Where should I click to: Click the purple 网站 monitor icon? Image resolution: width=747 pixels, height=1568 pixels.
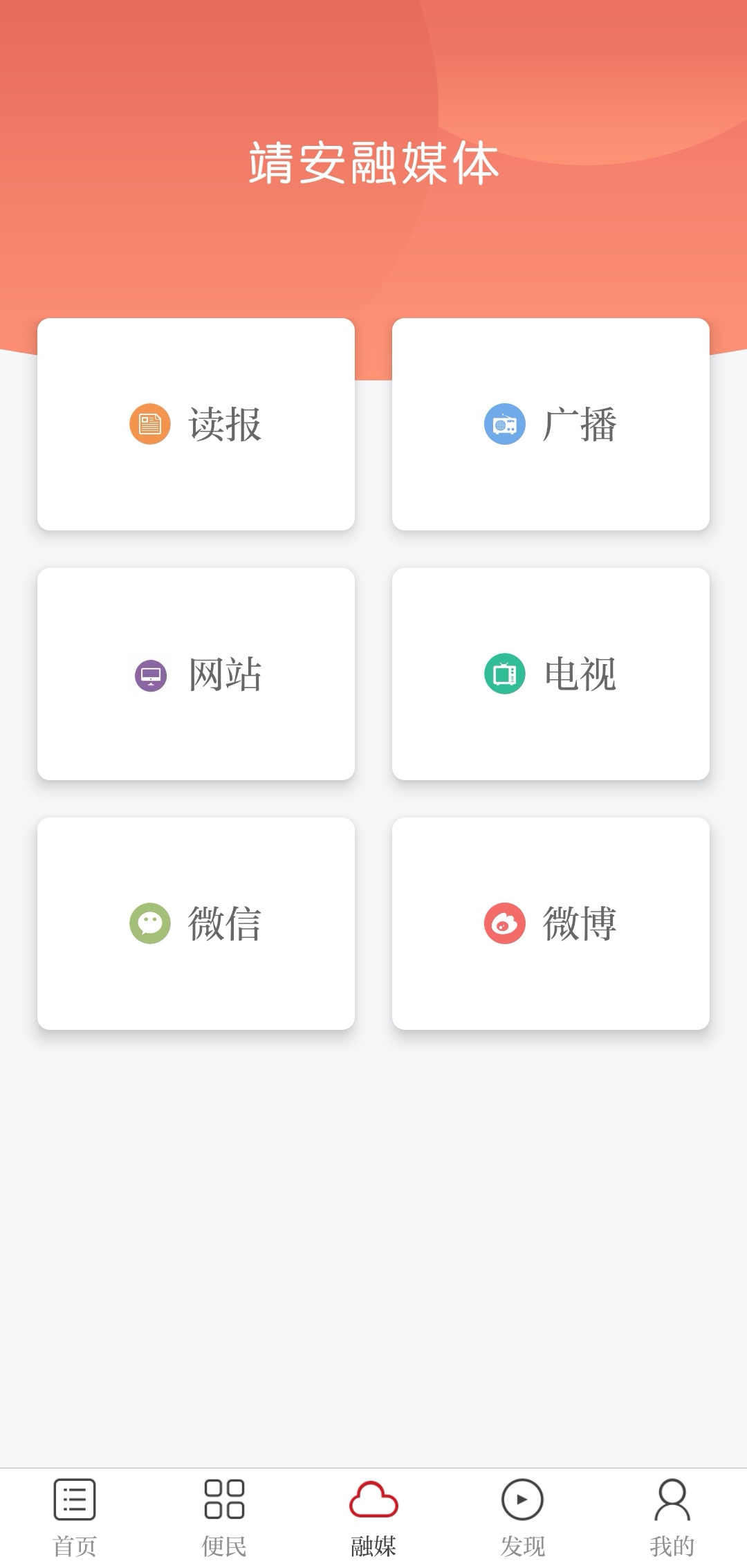pos(151,676)
